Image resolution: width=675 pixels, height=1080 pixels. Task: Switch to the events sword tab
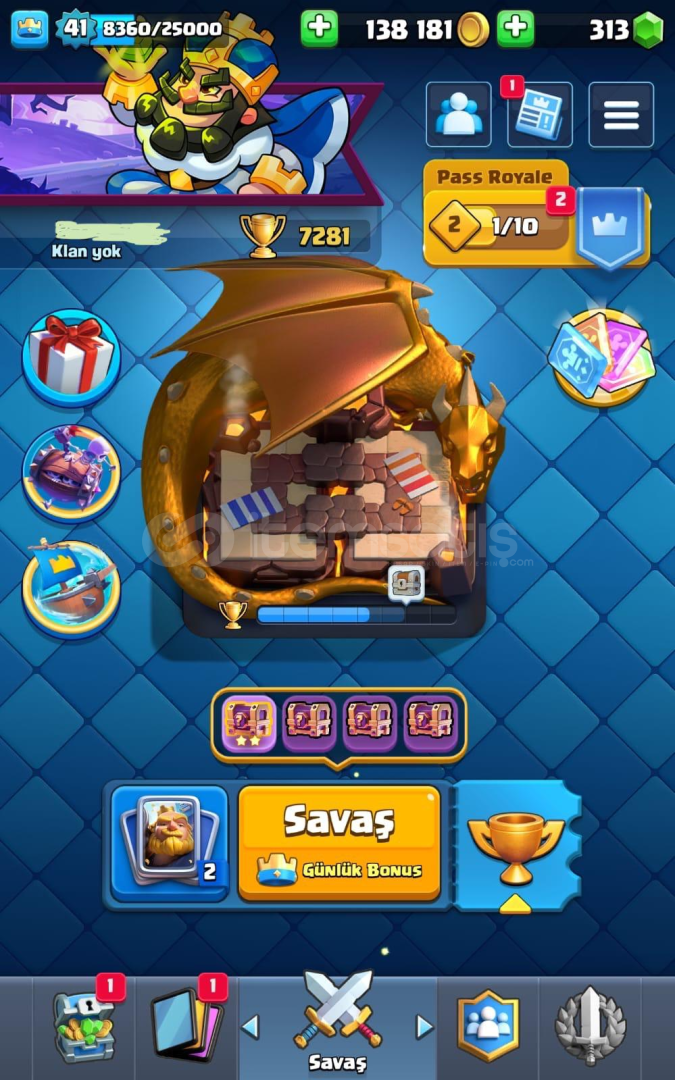point(590,1027)
